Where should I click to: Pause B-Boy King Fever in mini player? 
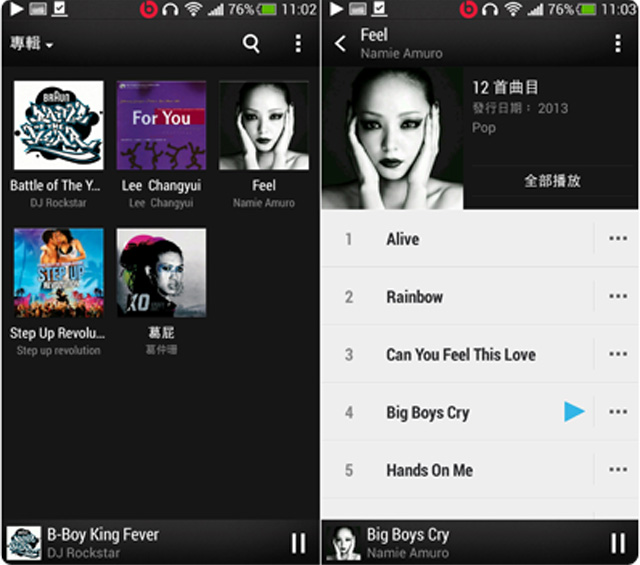click(298, 543)
